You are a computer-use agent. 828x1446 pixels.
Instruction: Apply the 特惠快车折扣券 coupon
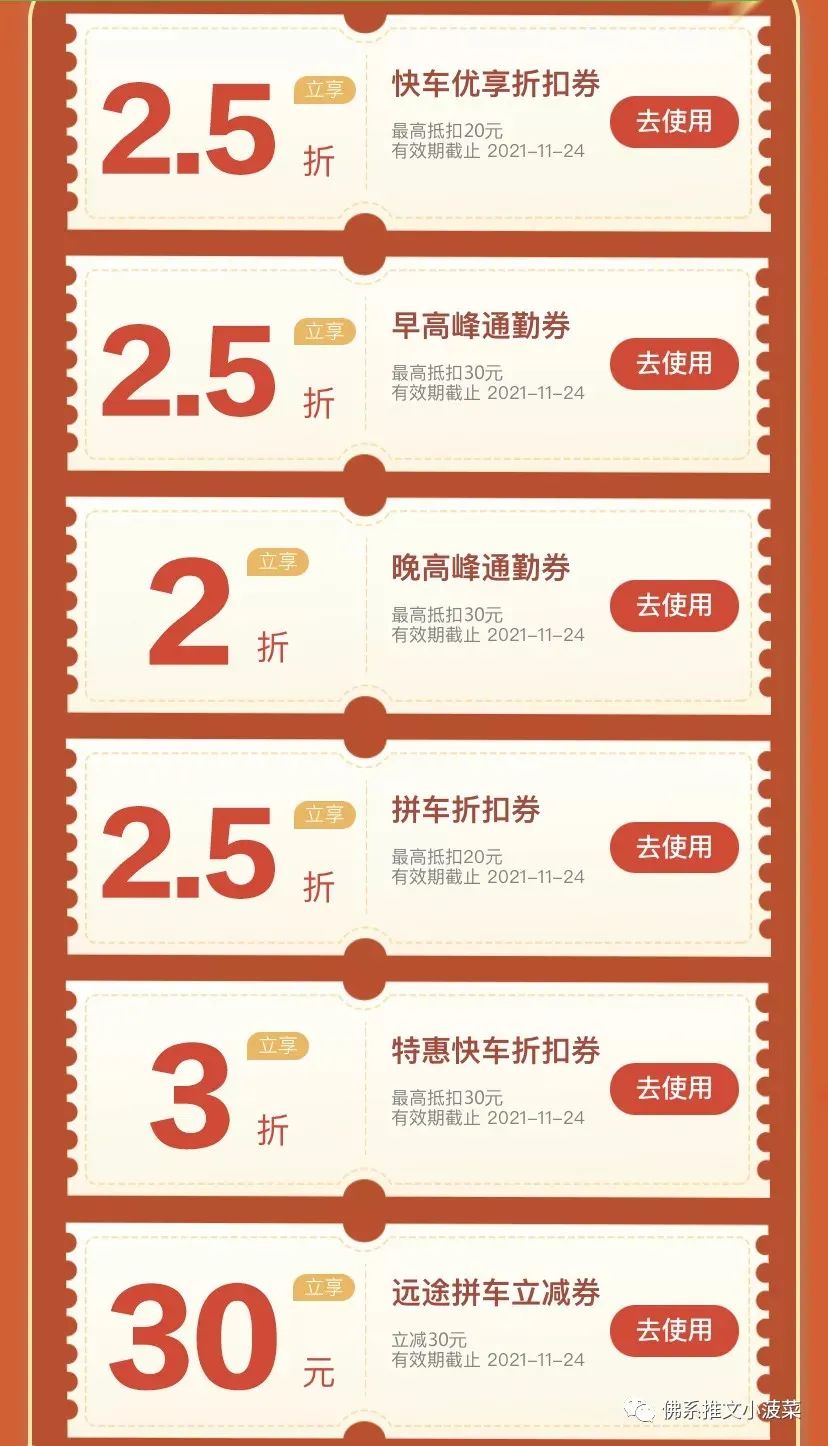click(674, 1089)
